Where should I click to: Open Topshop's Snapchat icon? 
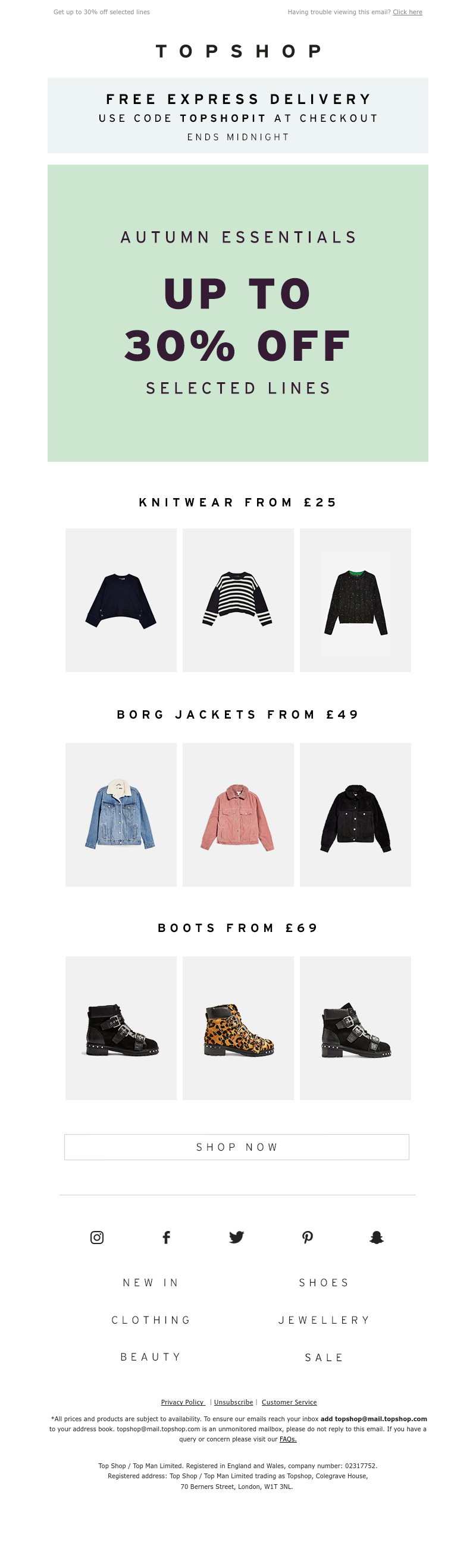click(x=377, y=1237)
